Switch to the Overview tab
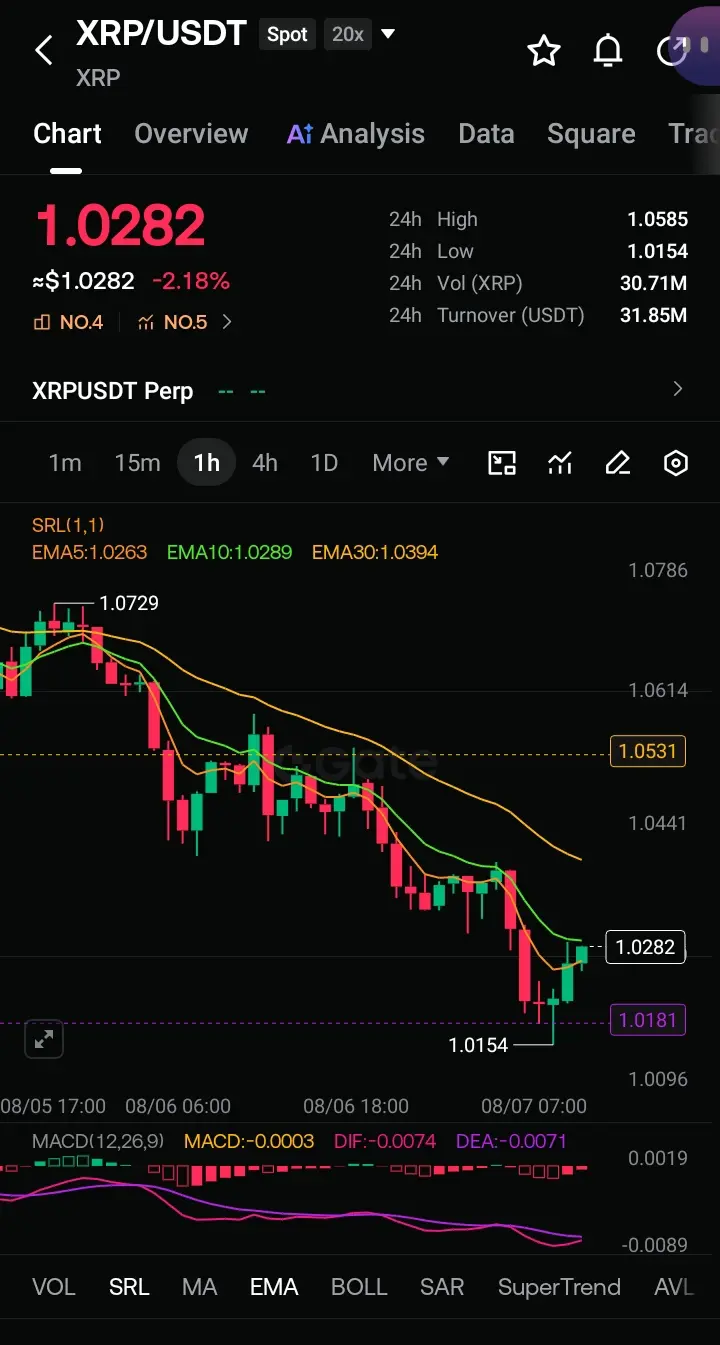 click(191, 134)
